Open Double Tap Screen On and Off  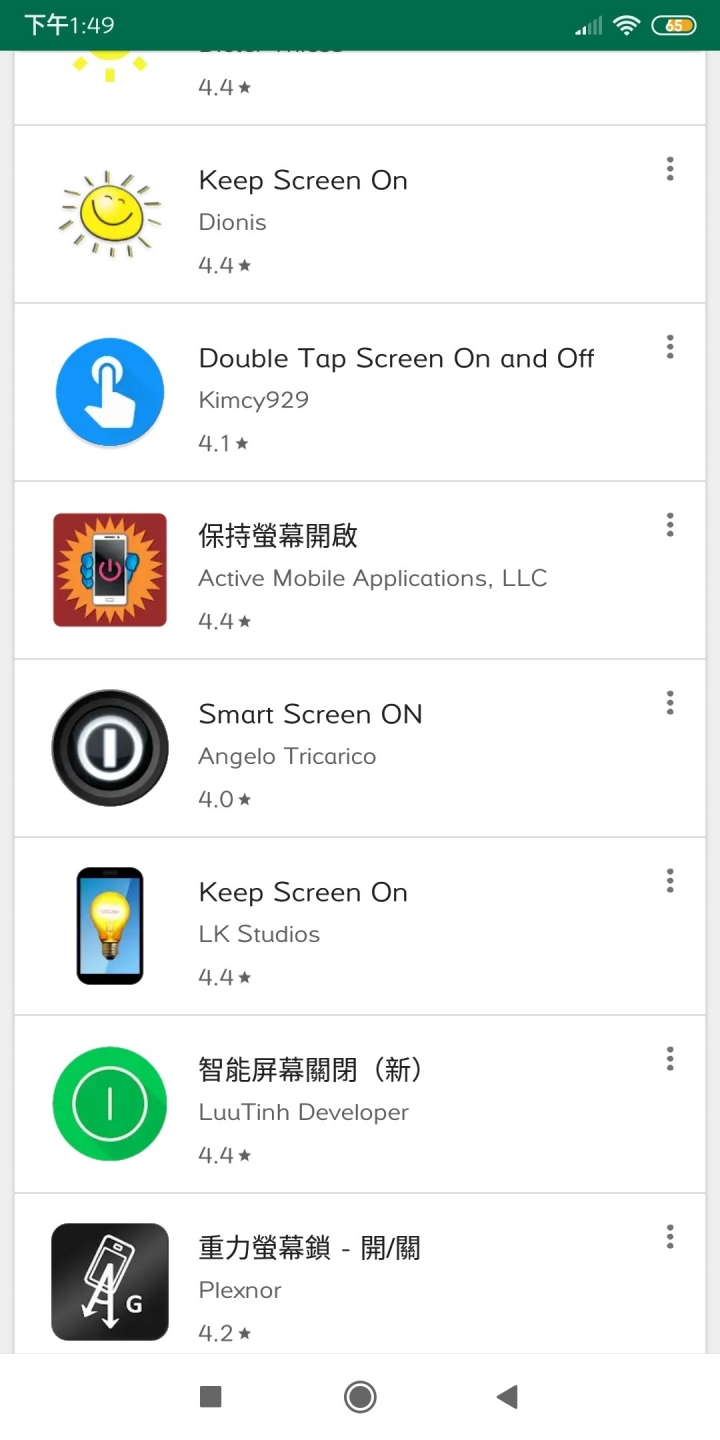360,392
